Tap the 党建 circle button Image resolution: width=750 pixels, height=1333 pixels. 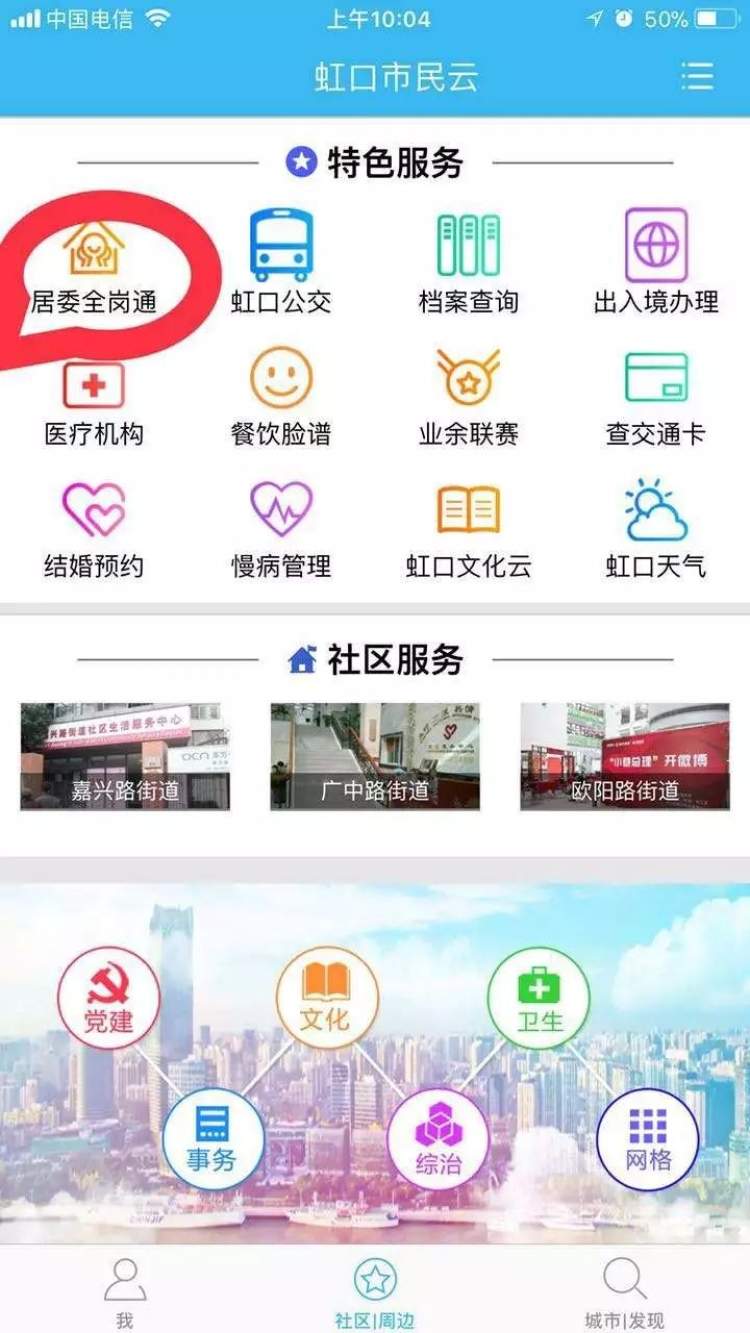108,997
